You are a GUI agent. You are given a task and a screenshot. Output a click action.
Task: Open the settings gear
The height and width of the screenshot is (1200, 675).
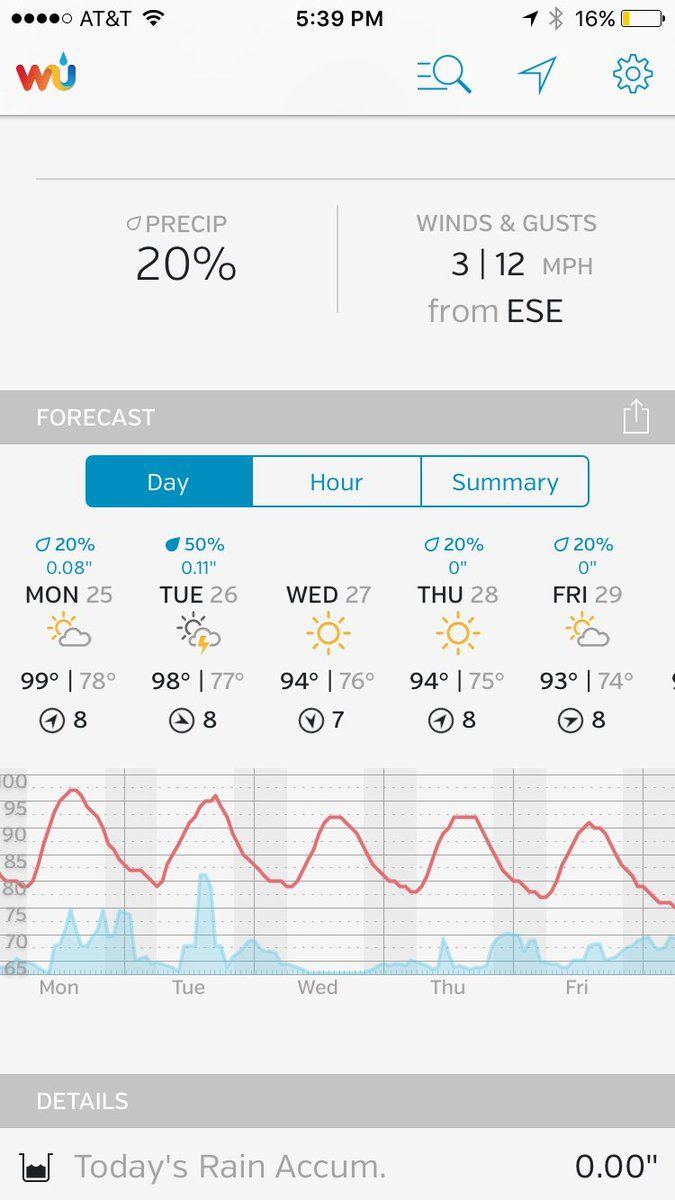pos(632,74)
